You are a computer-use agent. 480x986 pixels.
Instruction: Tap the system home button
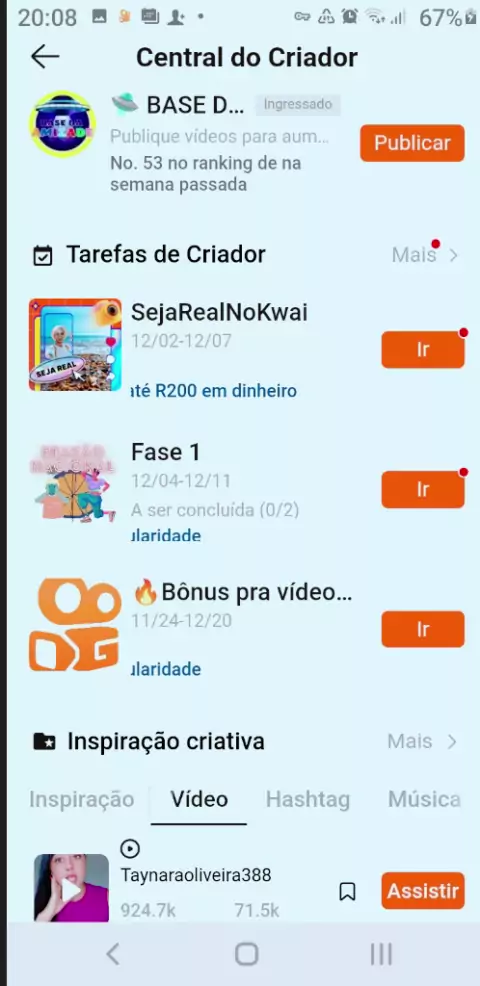coord(246,954)
